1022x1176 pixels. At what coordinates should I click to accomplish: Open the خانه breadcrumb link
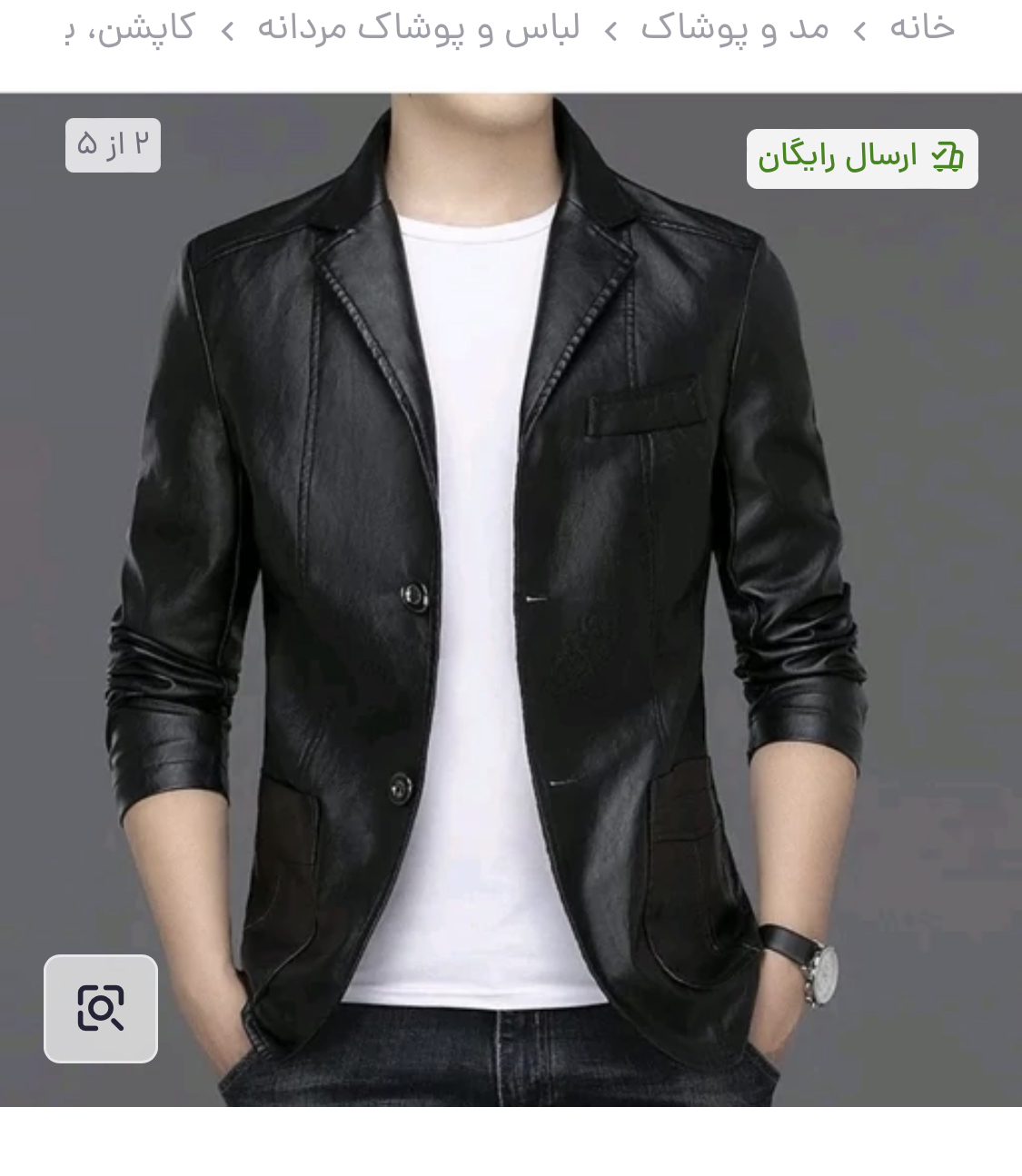(x=921, y=28)
